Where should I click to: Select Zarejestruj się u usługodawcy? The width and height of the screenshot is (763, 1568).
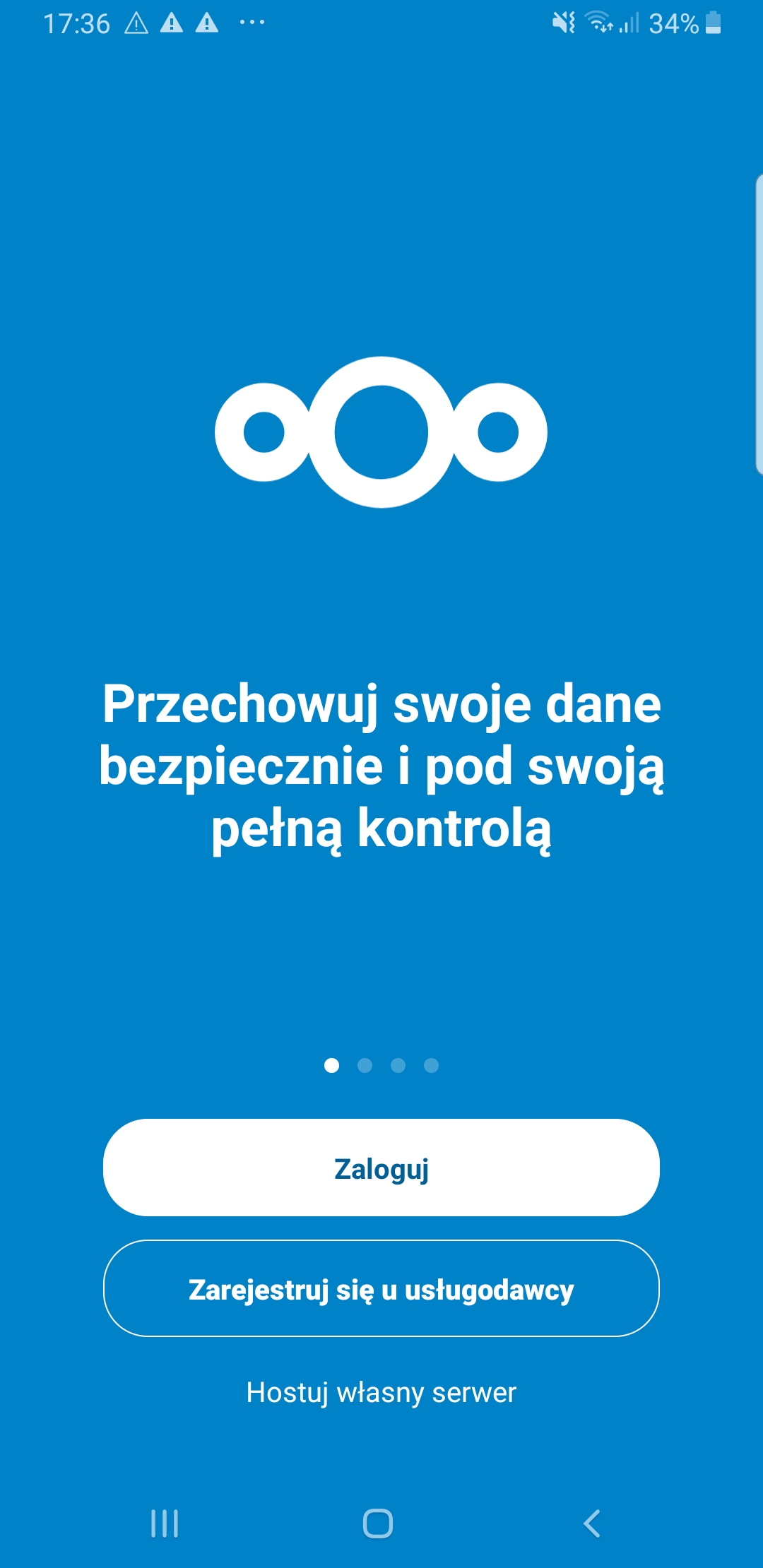click(x=381, y=1288)
